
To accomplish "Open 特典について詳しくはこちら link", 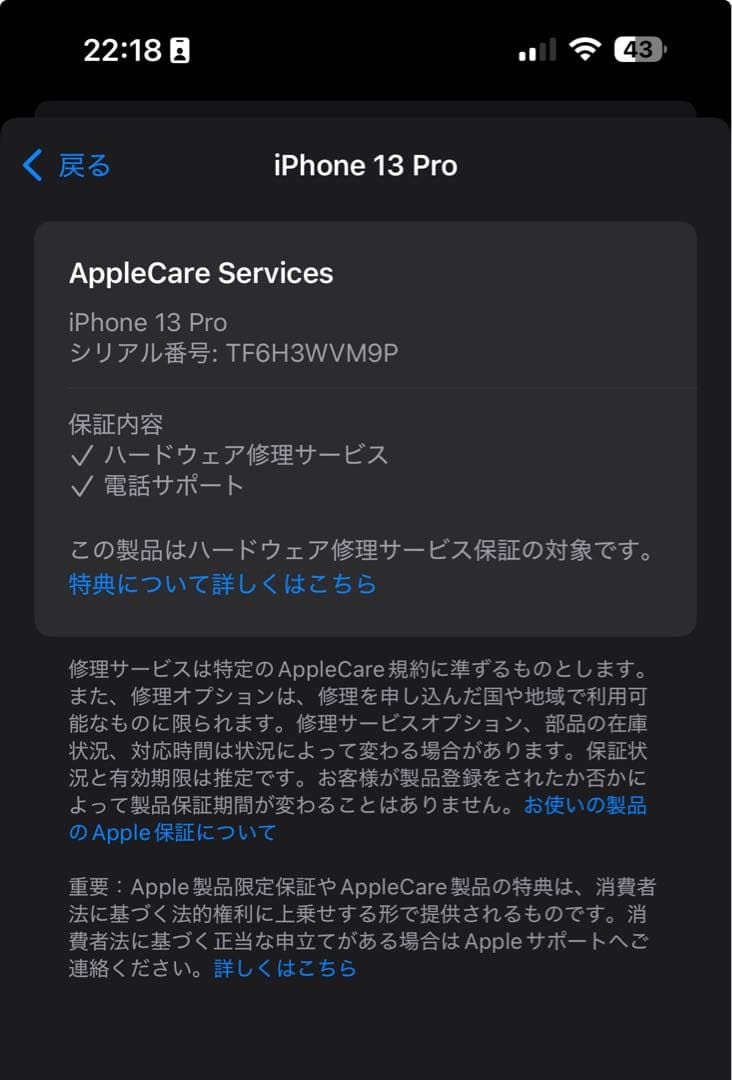I will click(222, 584).
